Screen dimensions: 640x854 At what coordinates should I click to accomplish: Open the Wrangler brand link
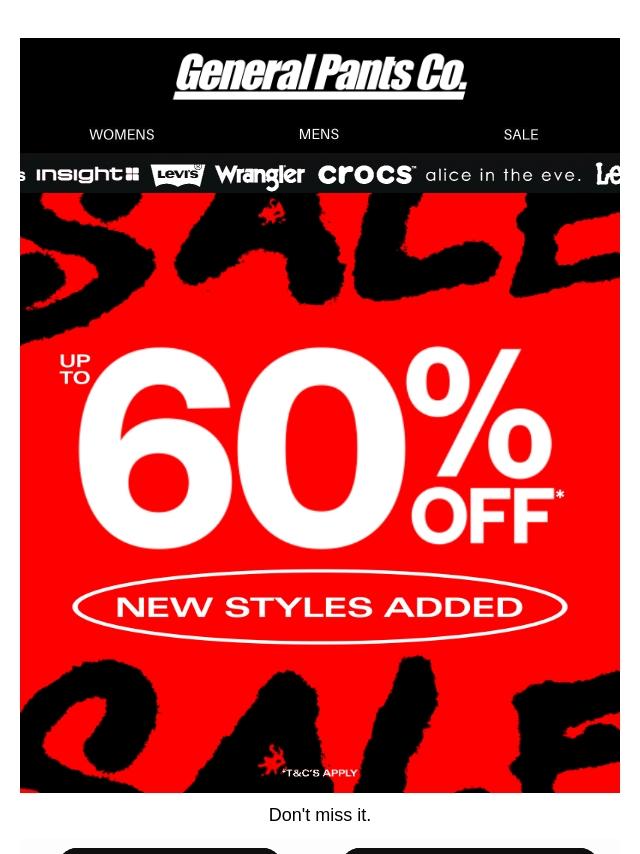[x=259, y=176]
